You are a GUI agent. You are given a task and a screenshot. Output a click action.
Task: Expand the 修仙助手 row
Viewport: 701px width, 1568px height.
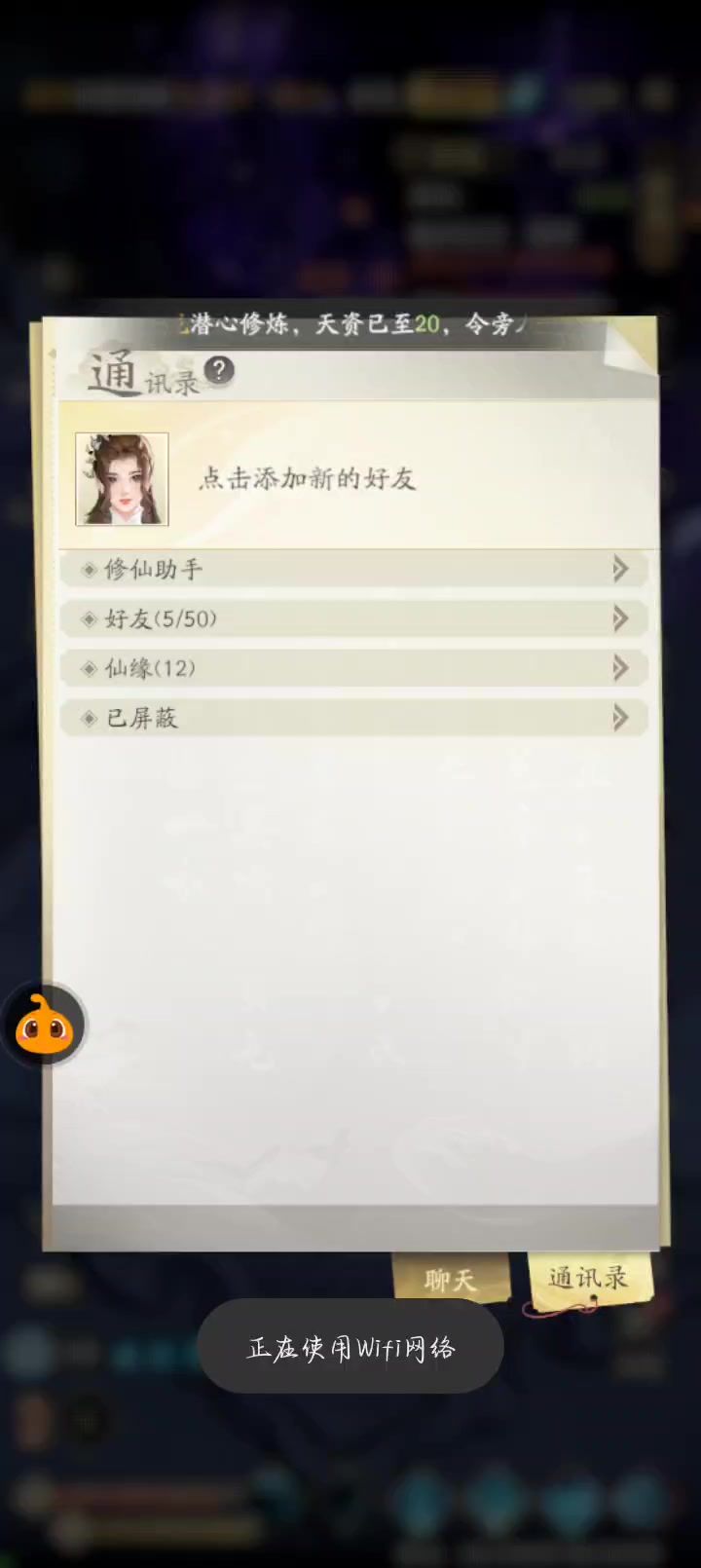tap(354, 569)
